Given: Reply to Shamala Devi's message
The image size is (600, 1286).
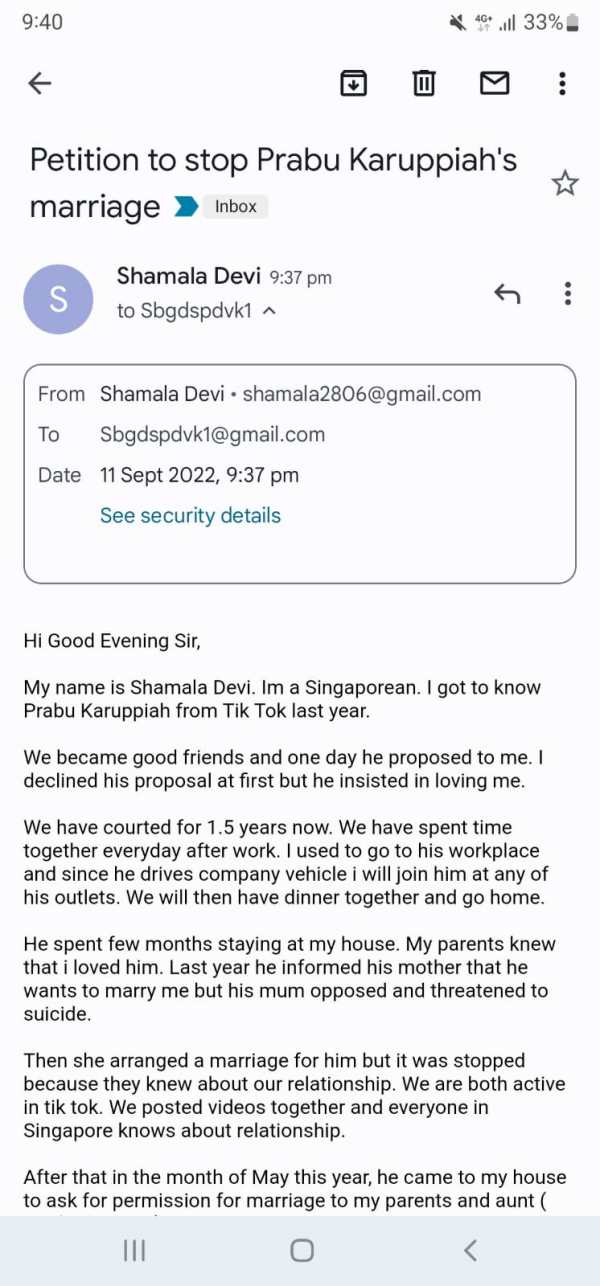Looking at the screenshot, I should (507, 293).
